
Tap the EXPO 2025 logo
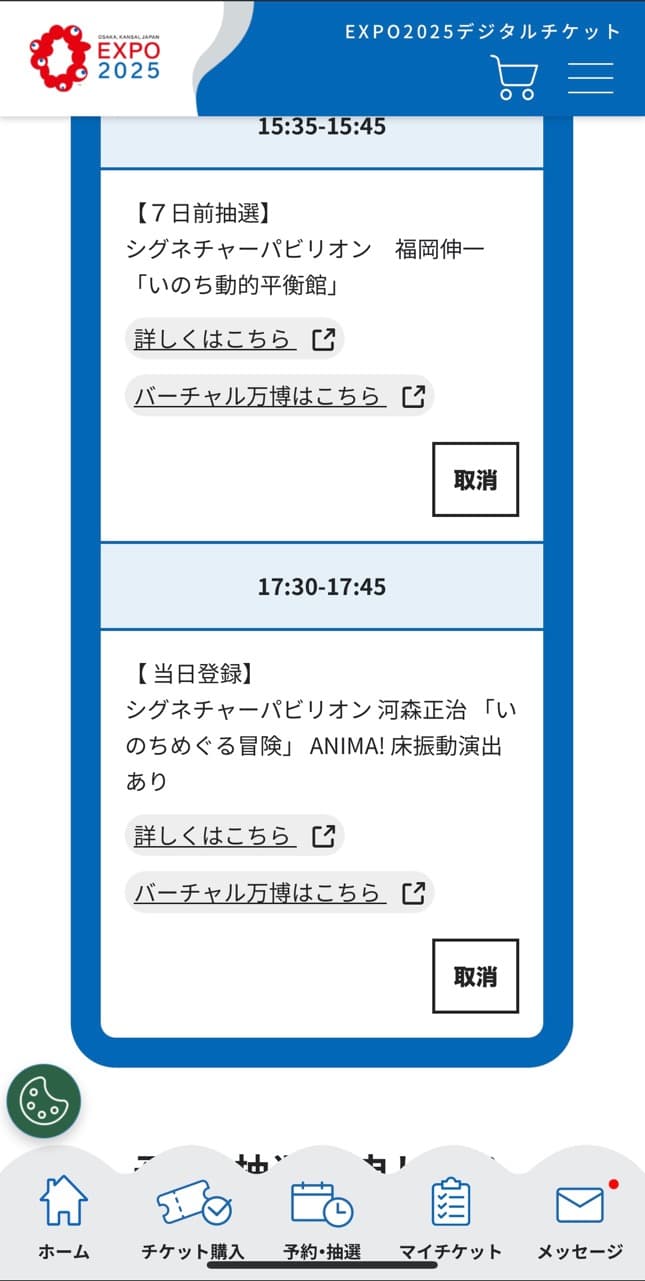click(95, 57)
